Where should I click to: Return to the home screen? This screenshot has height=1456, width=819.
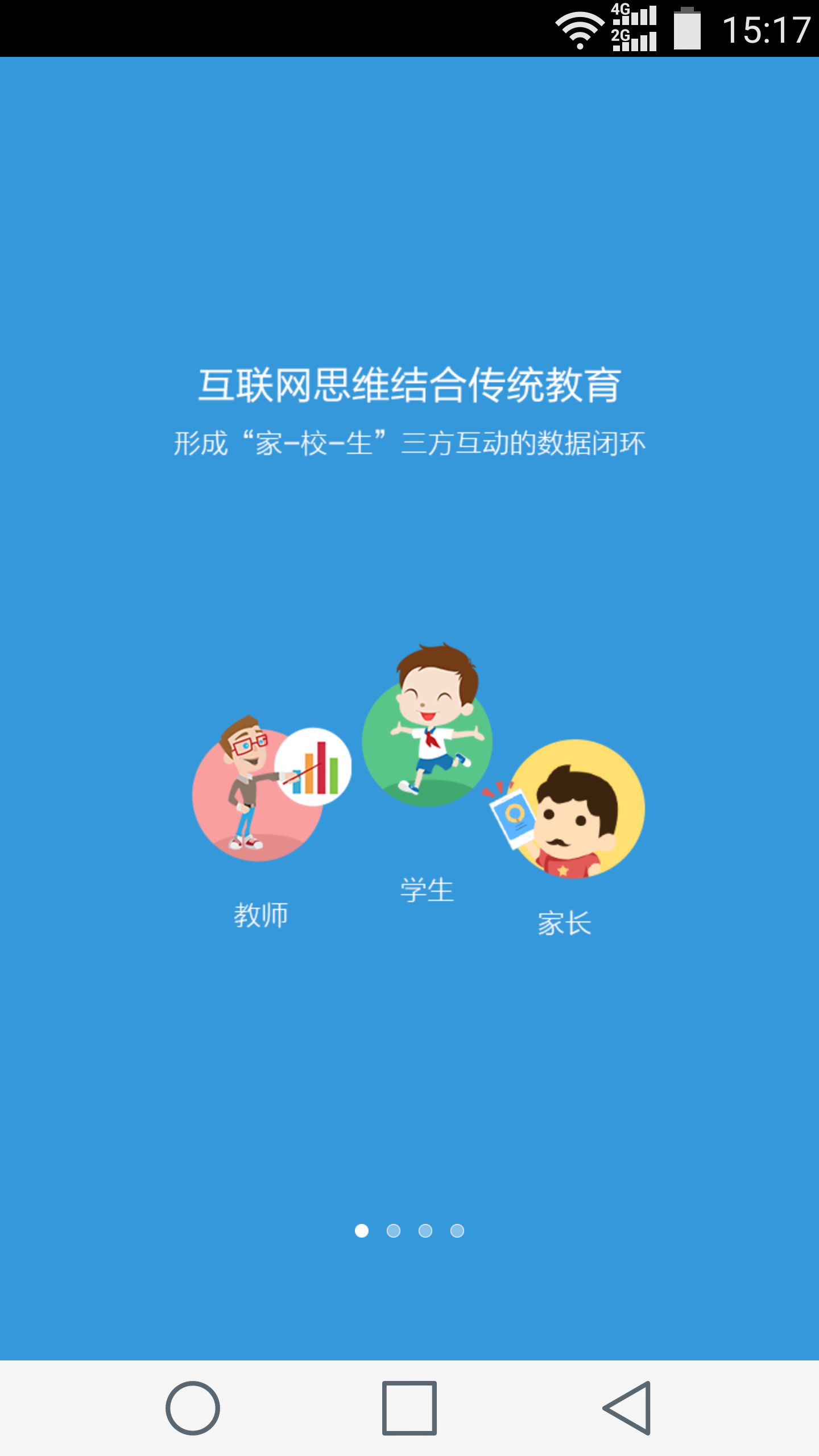(193, 1408)
